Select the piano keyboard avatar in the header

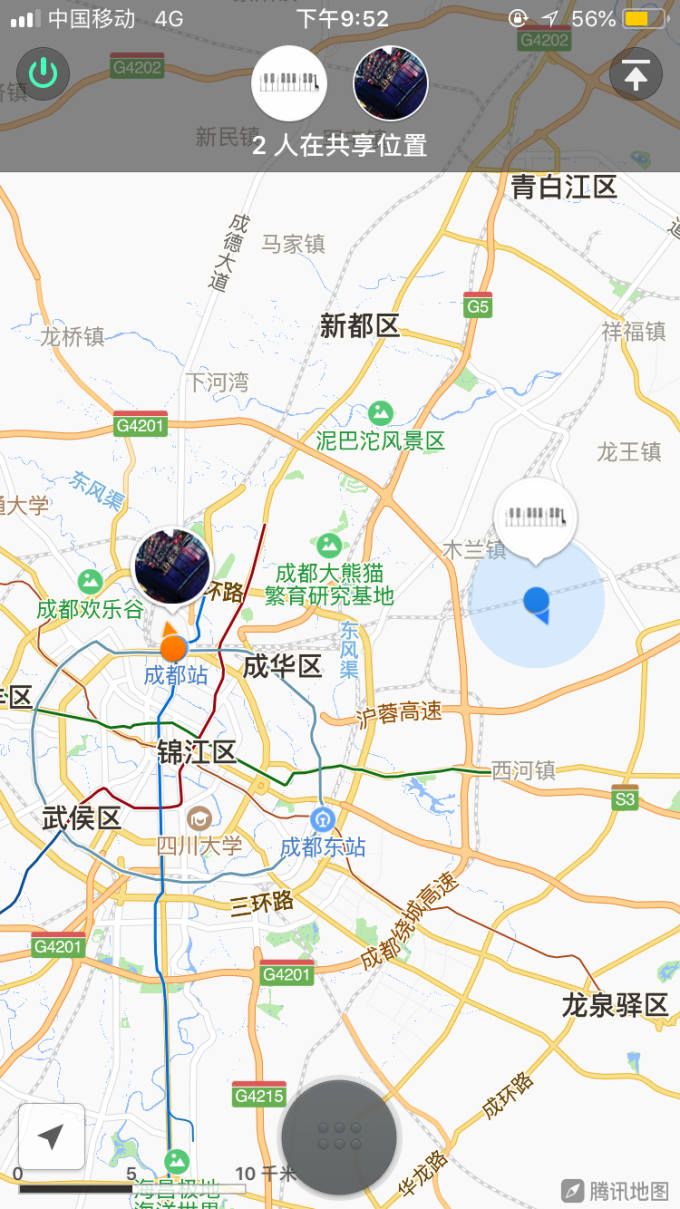point(289,82)
